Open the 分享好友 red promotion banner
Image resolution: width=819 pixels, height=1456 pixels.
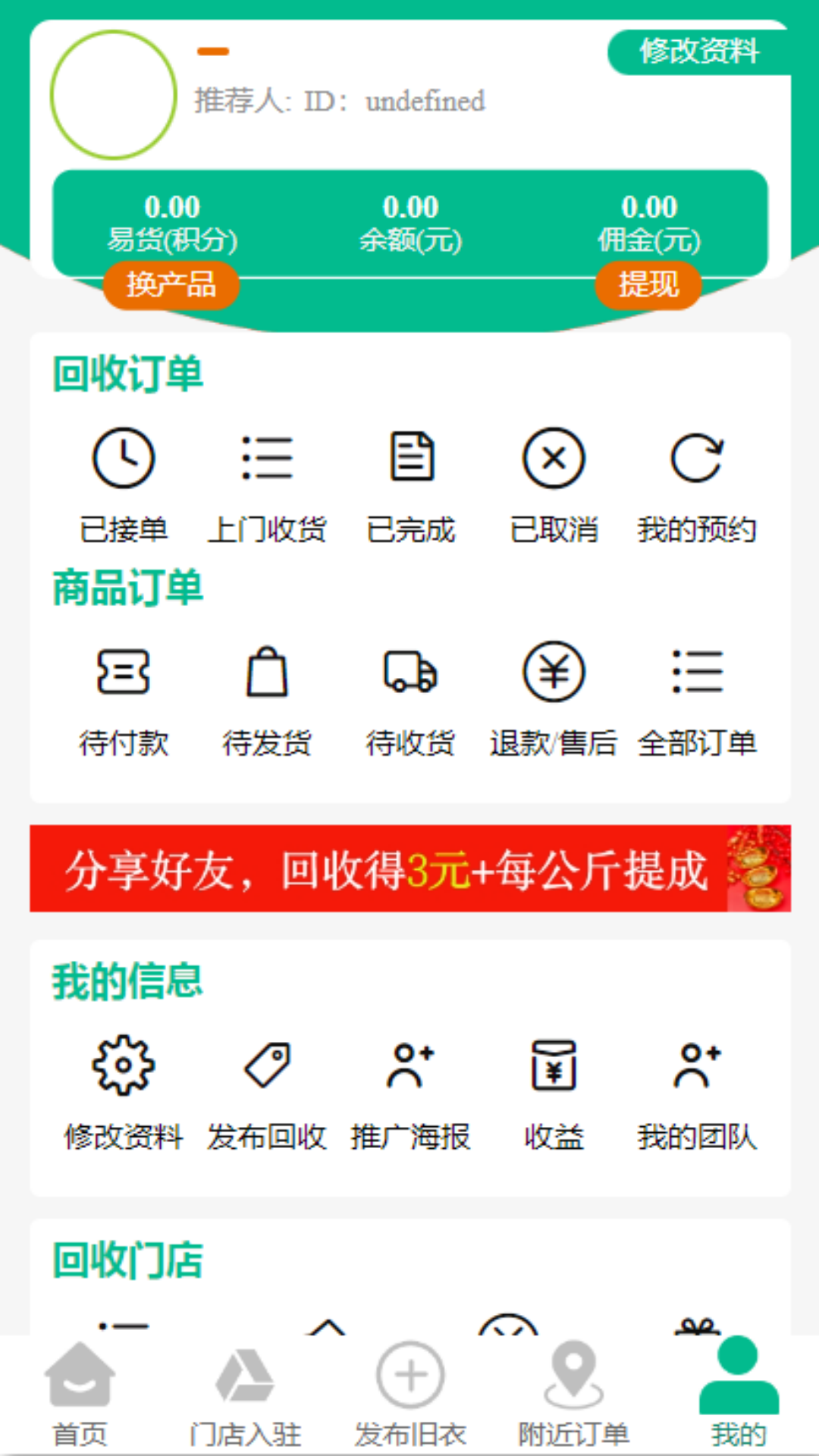[x=409, y=871]
